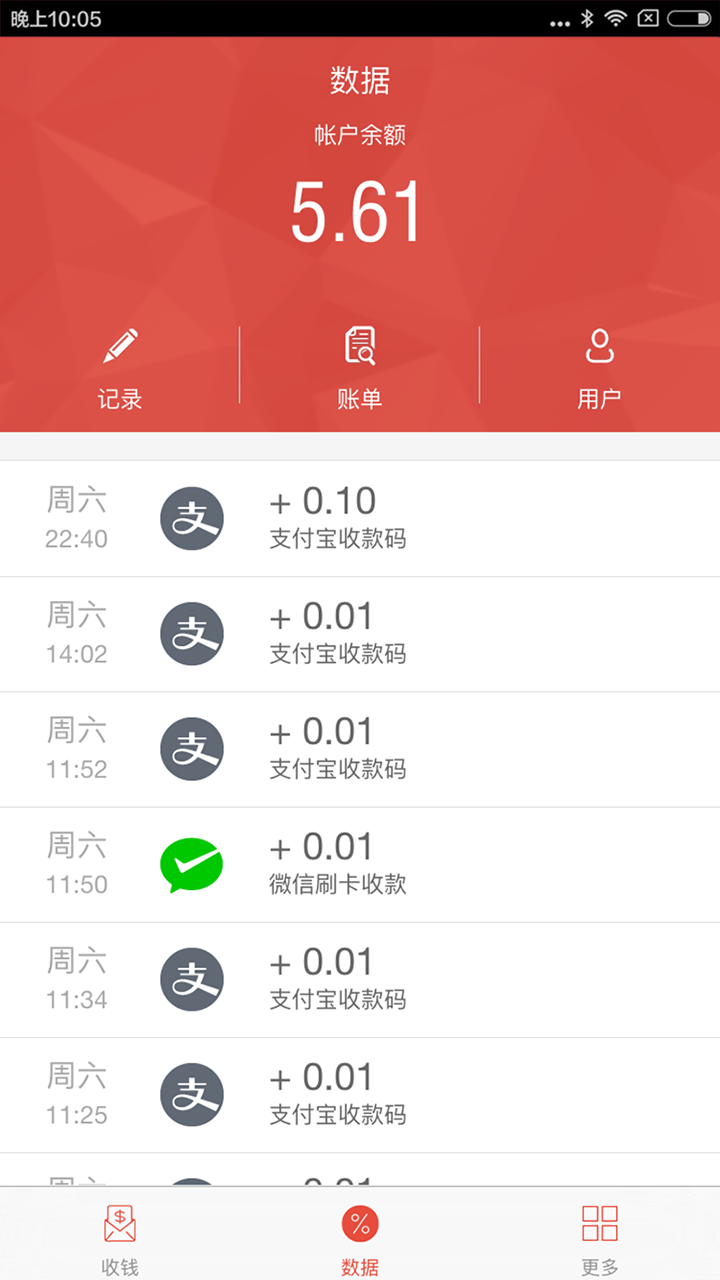The image size is (720, 1280).
Task: Tap the account balance 5.61
Action: (360, 208)
